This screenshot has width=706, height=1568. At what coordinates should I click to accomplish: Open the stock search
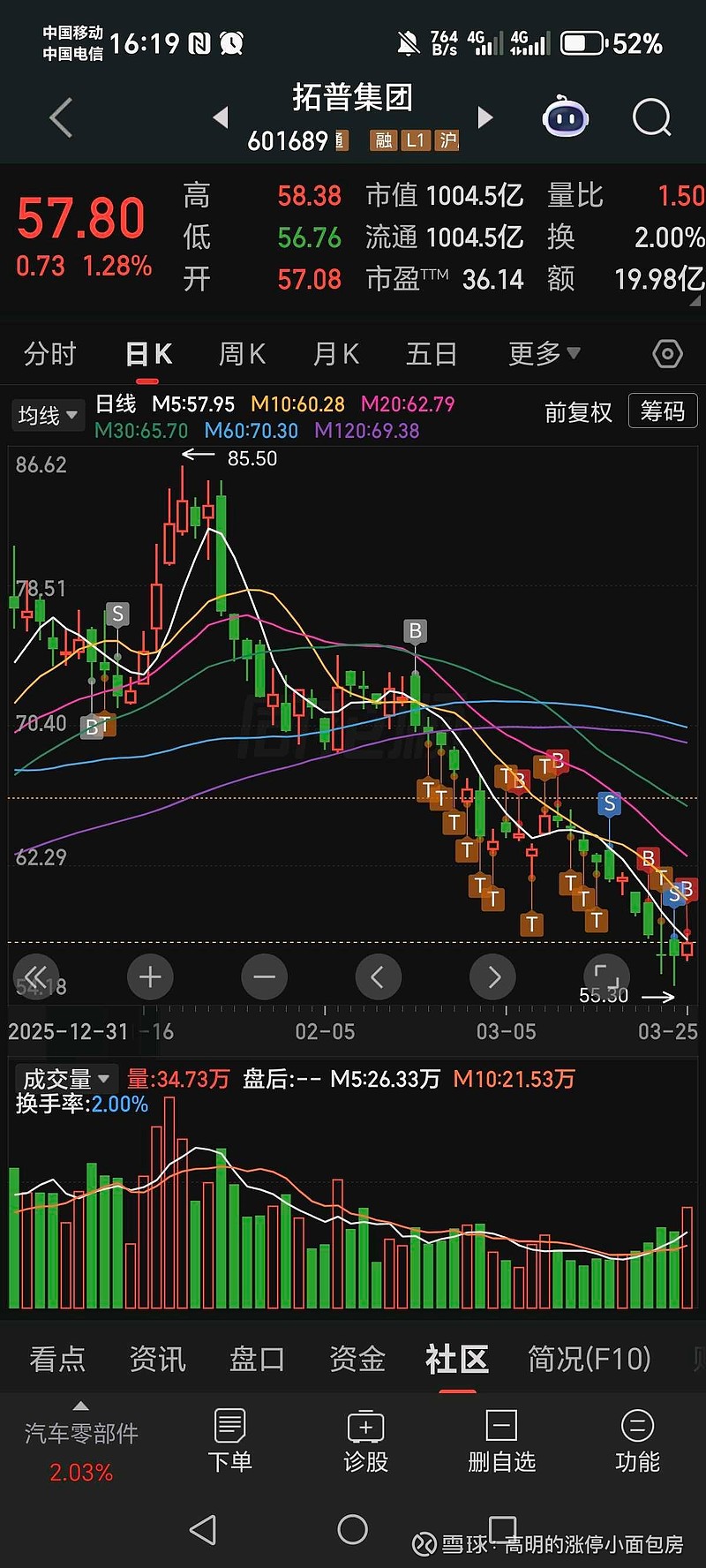(x=650, y=117)
